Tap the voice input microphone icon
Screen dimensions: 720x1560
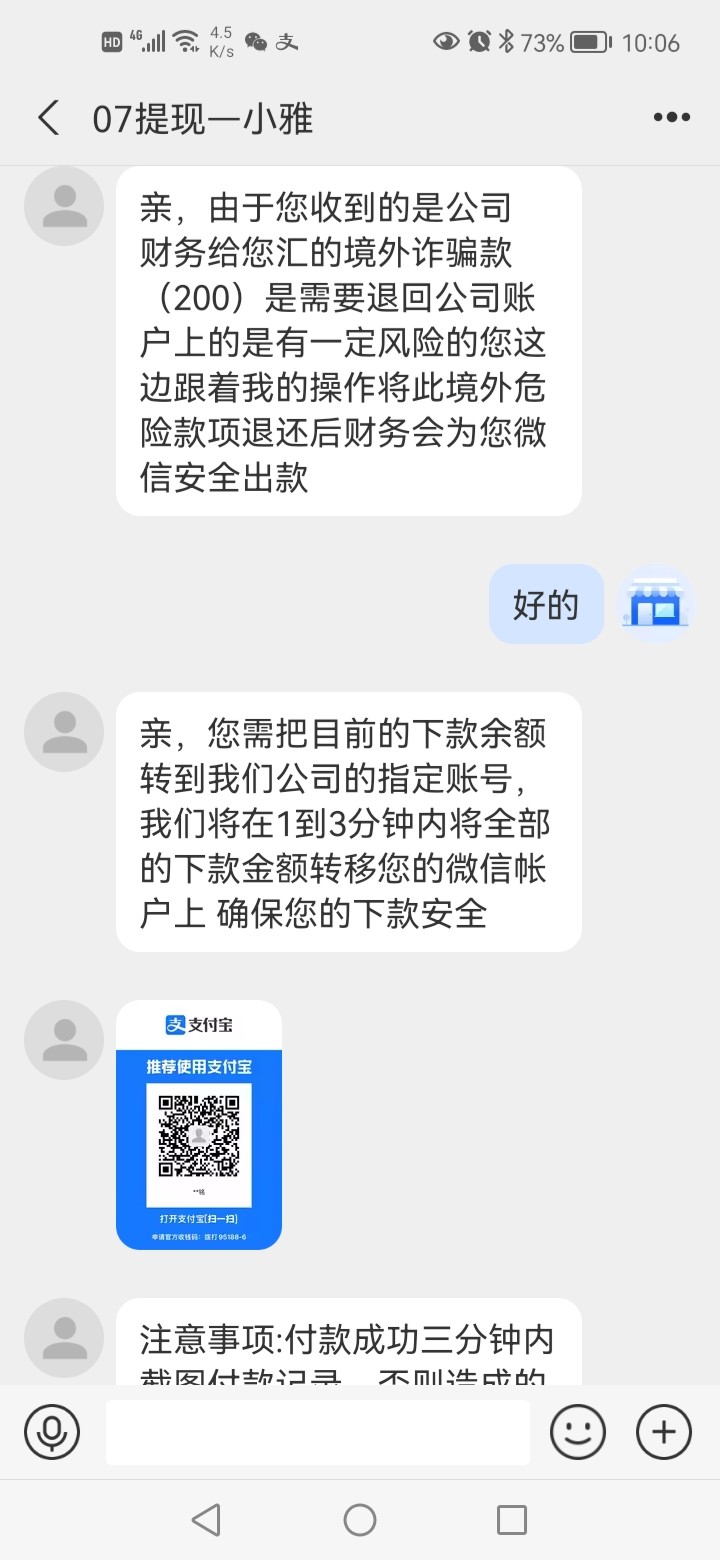click(52, 1432)
